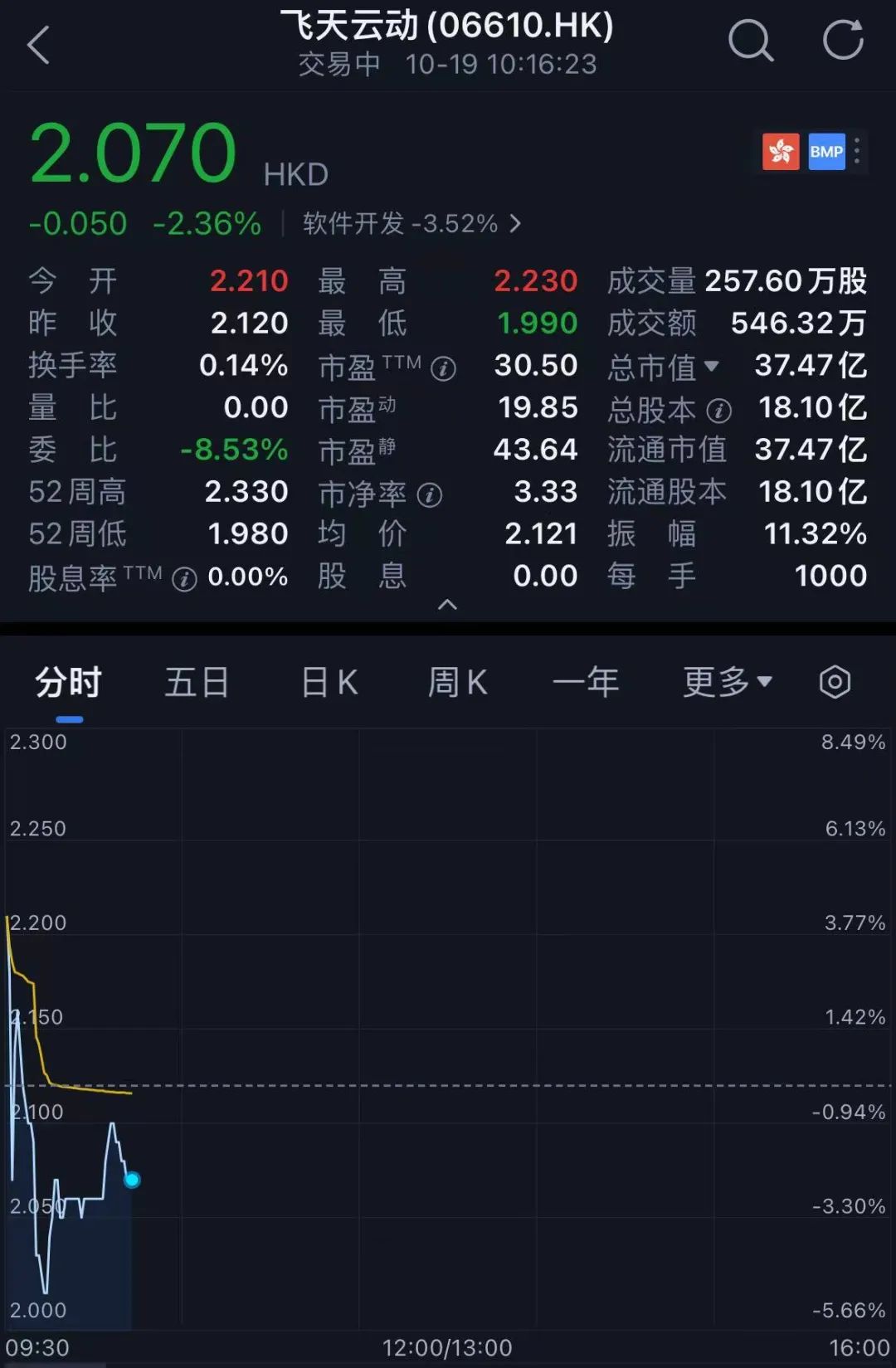Viewport: 896px width, 1368px height.
Task: Switch to the 一年 chart tab
Action: pyautogui.click(x=586, y=683)
